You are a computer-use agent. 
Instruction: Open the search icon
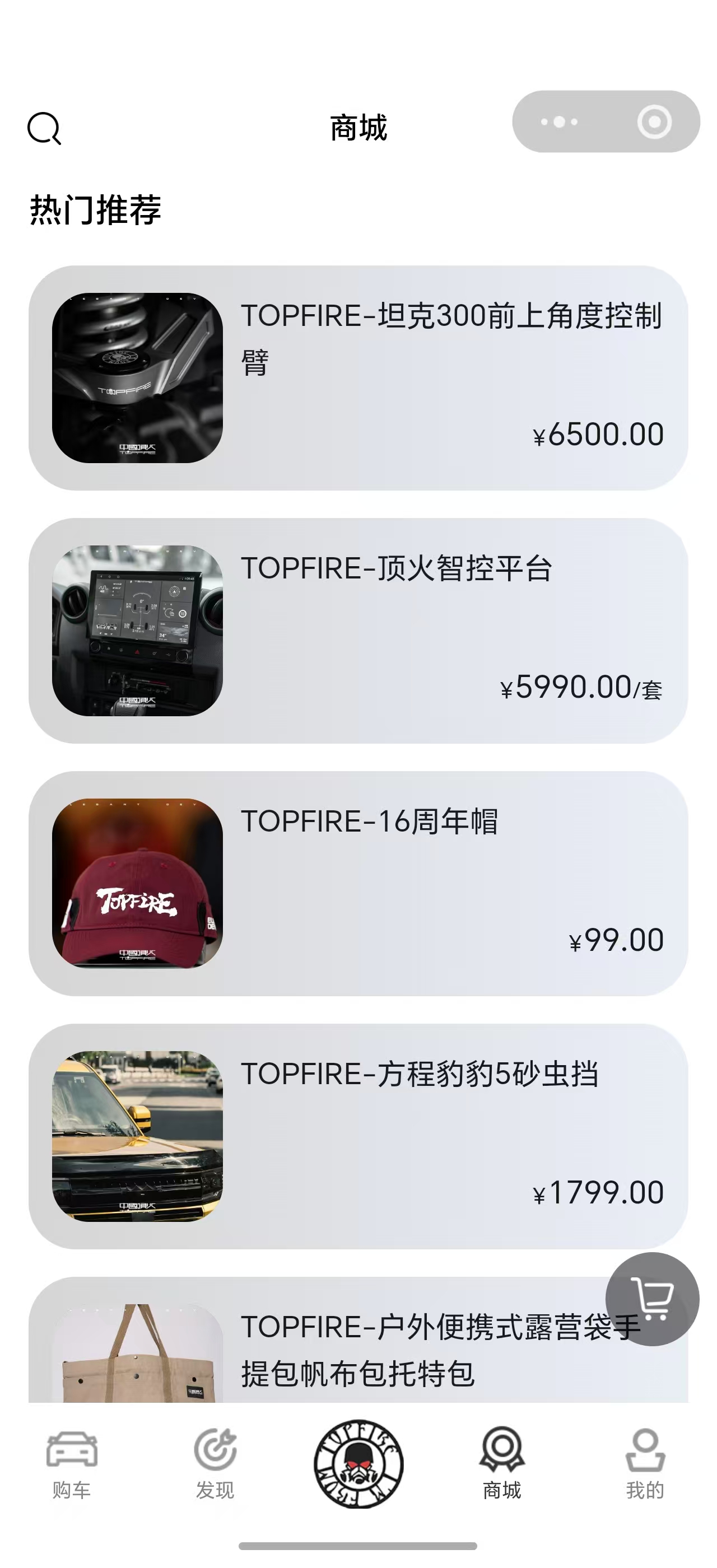pyautogui.click(x=44, y=128)
